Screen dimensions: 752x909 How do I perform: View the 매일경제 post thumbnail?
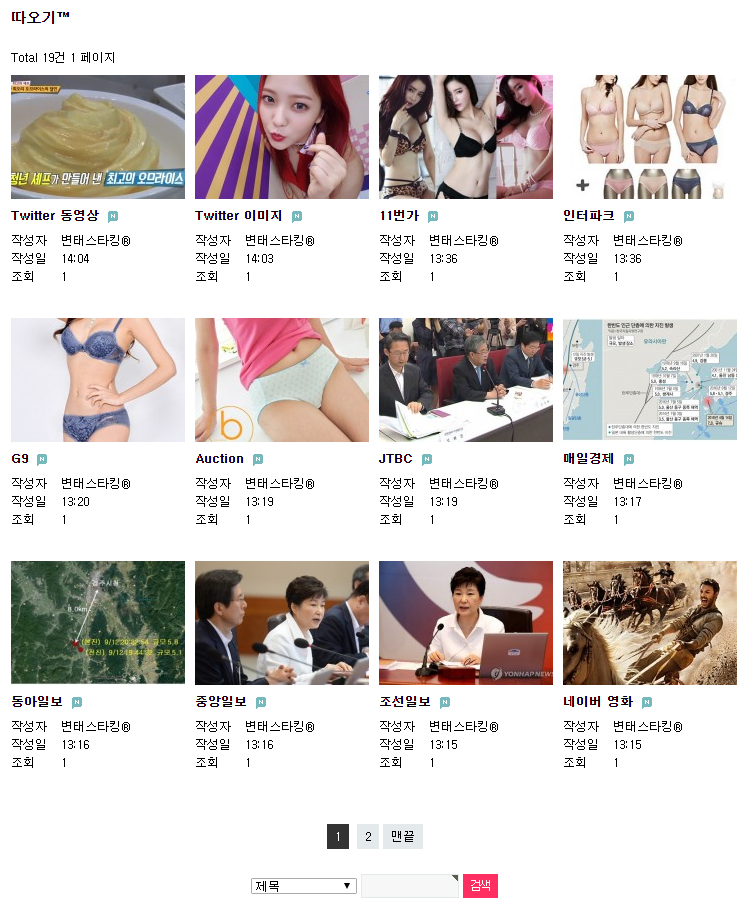(x=650, y=380)
